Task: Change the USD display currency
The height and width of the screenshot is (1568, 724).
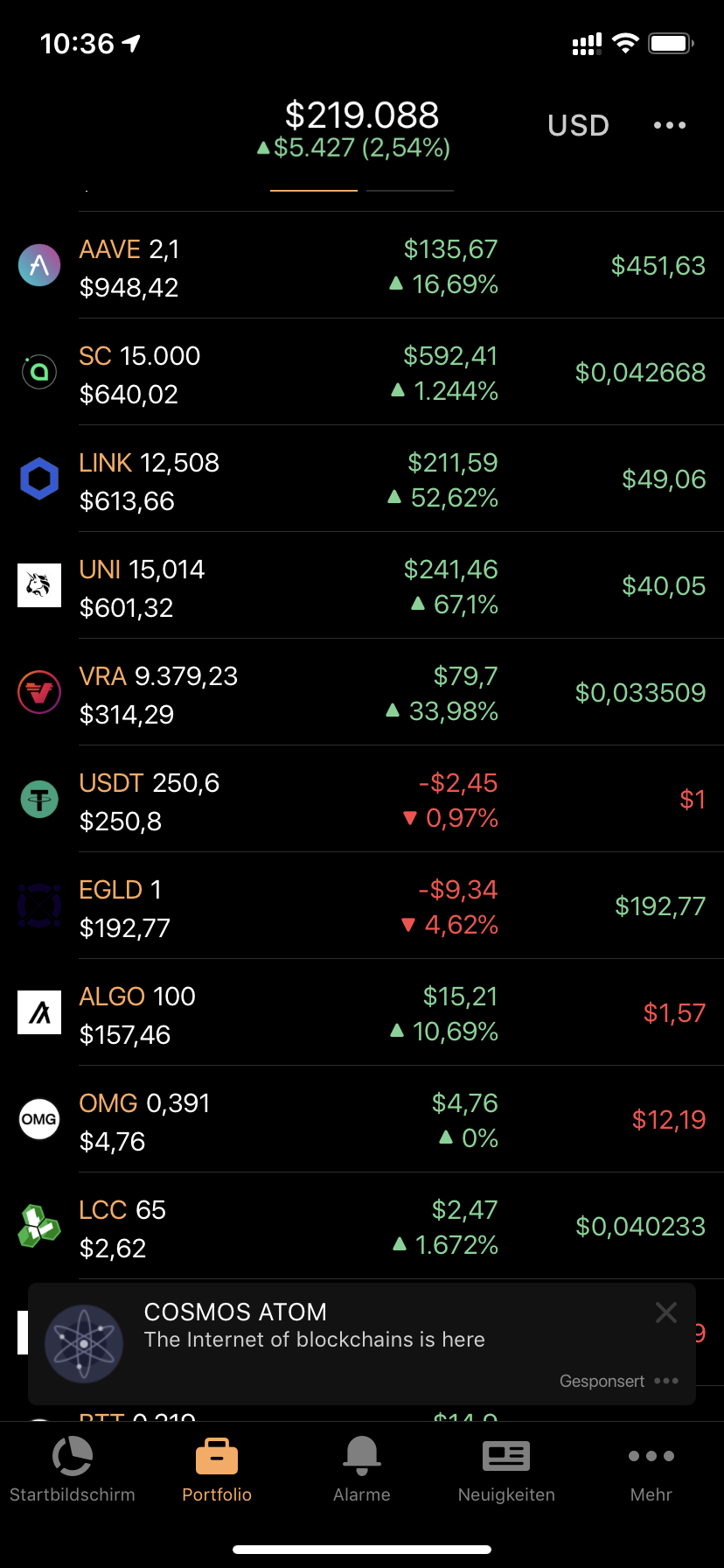Action: (578, 125)
